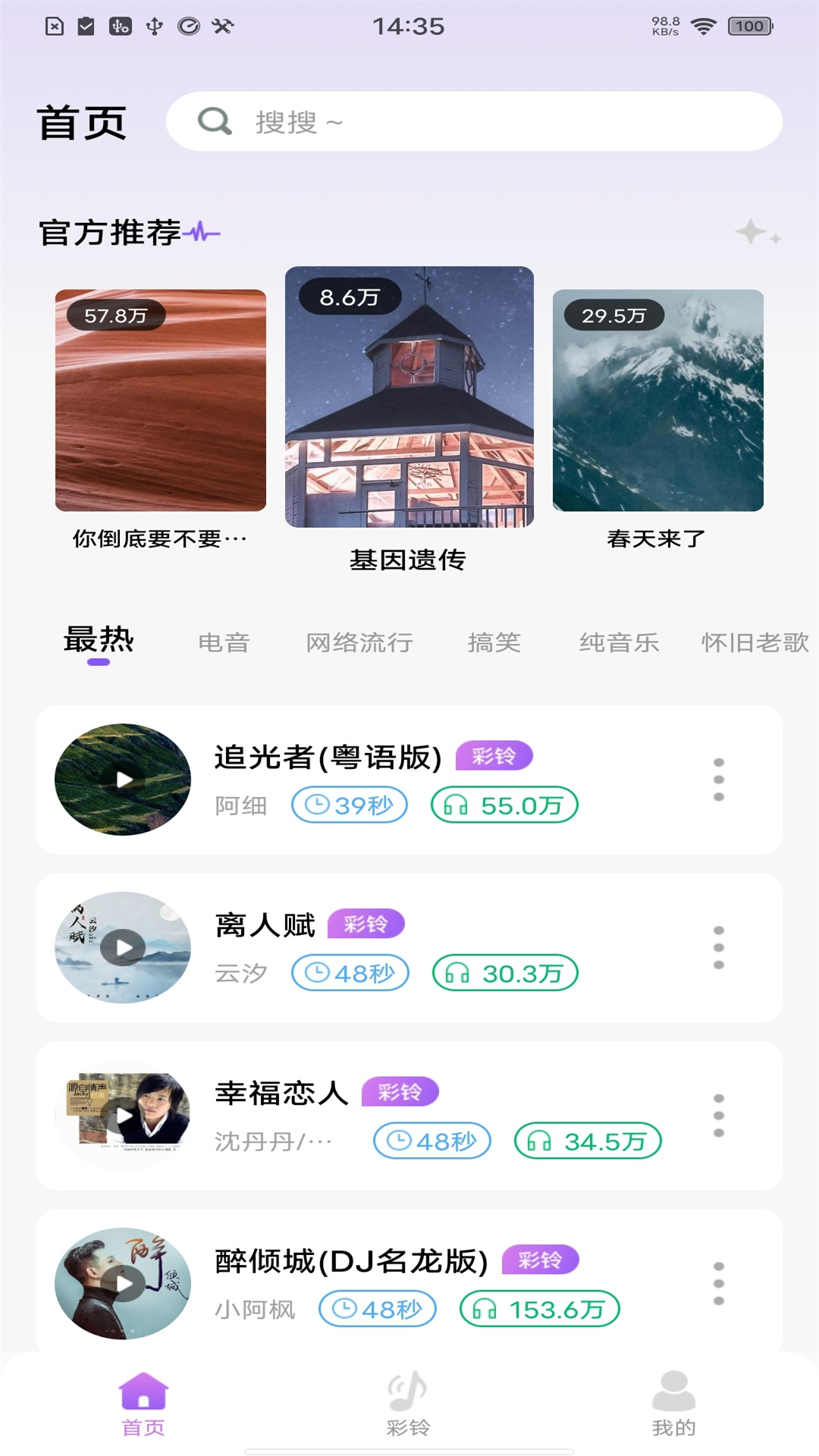This screenshot has height=1456, width=819.
Task: Play the song 幸福恋人
Action: coord(124,1116)
